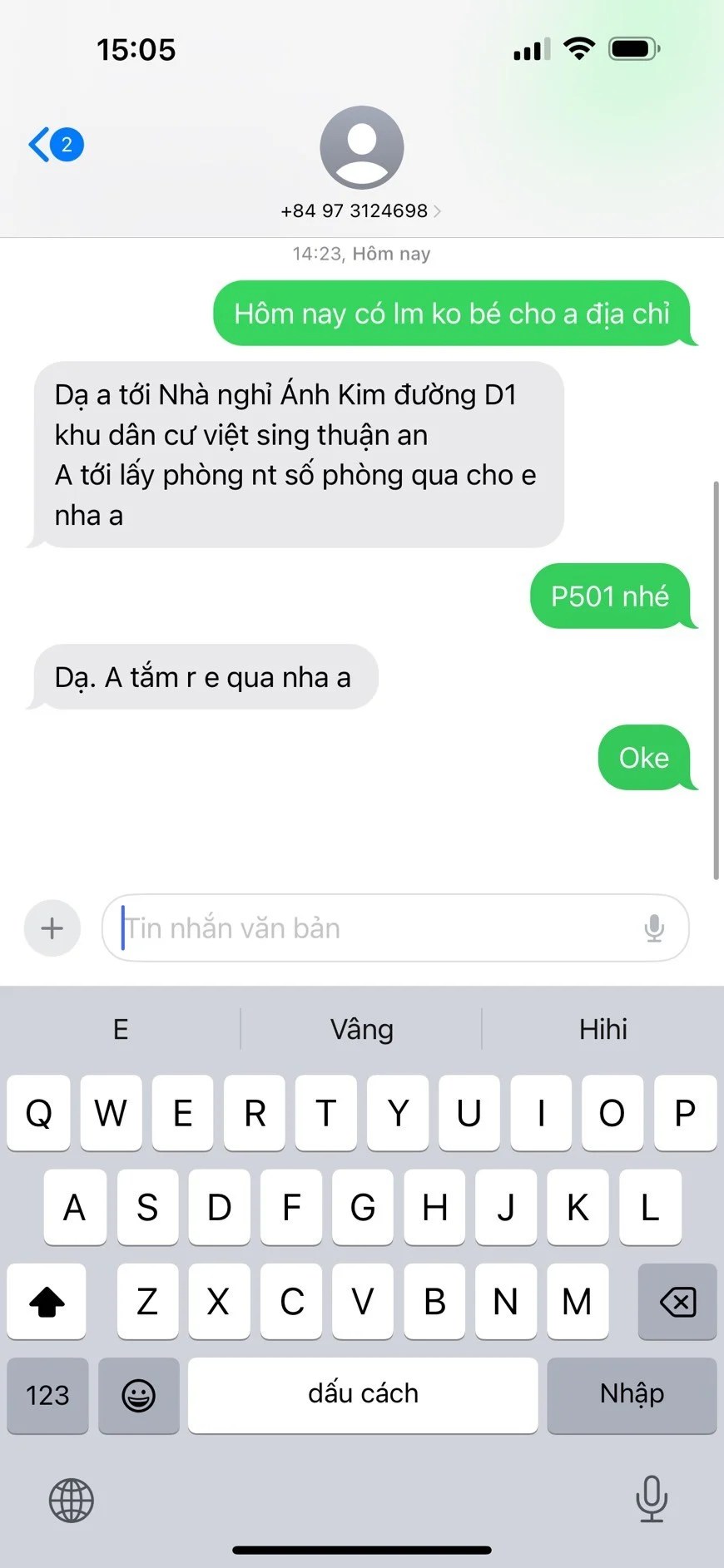This screenshot has width=724, height=1568.
Task: Open the emoji keyboard
Action: pyautogui.click(x=138, y=1395)
